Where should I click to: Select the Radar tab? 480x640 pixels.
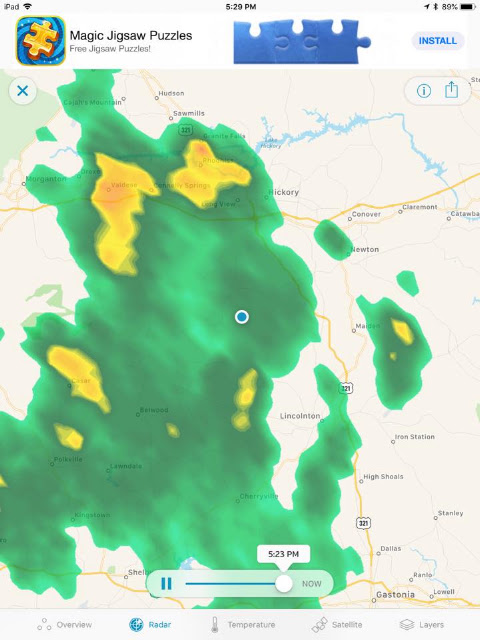point(150,624)
